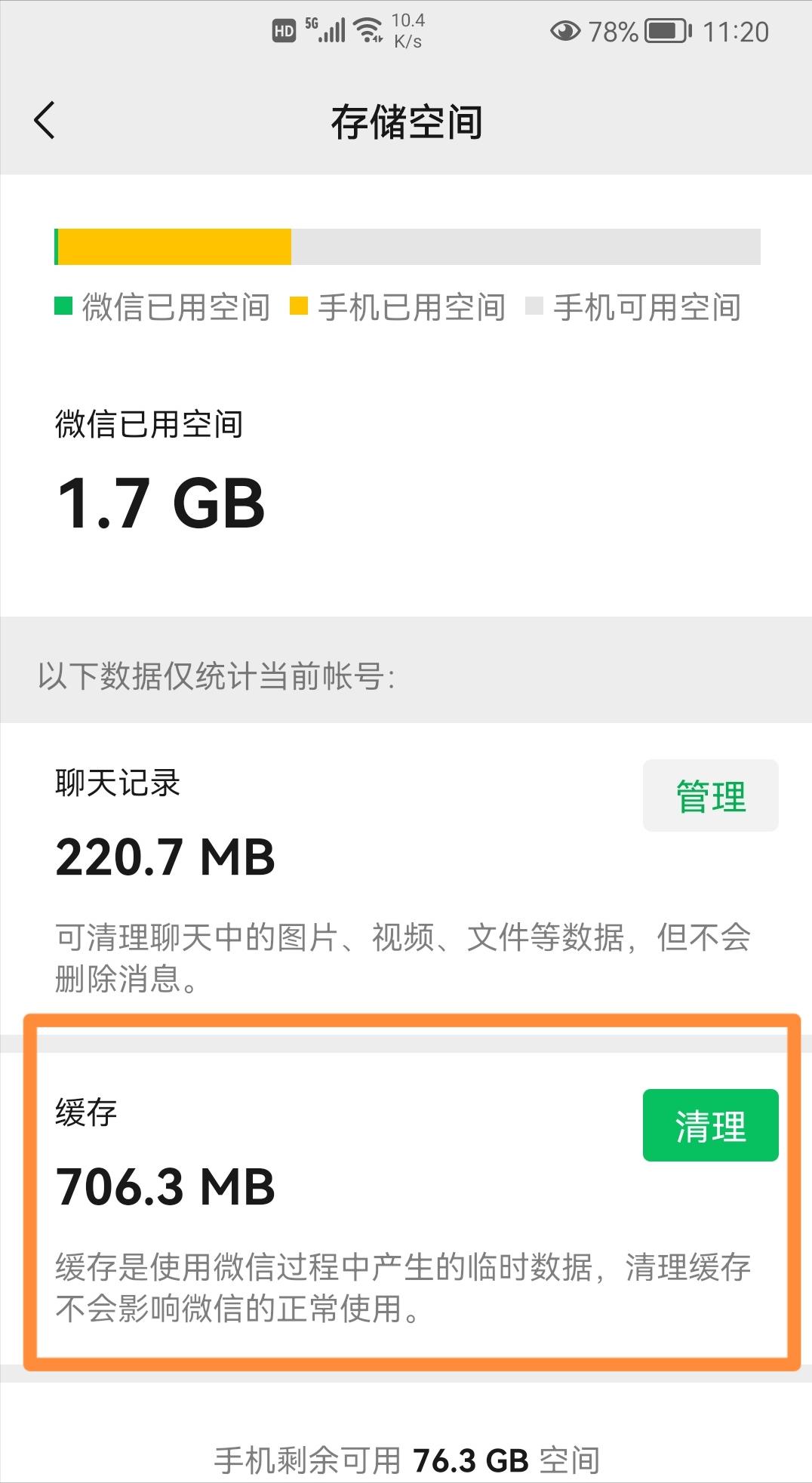This screenshot has height=1483, width=812.
Task: Tap 清理 to clear the cache
Action: pos(710,1125)
